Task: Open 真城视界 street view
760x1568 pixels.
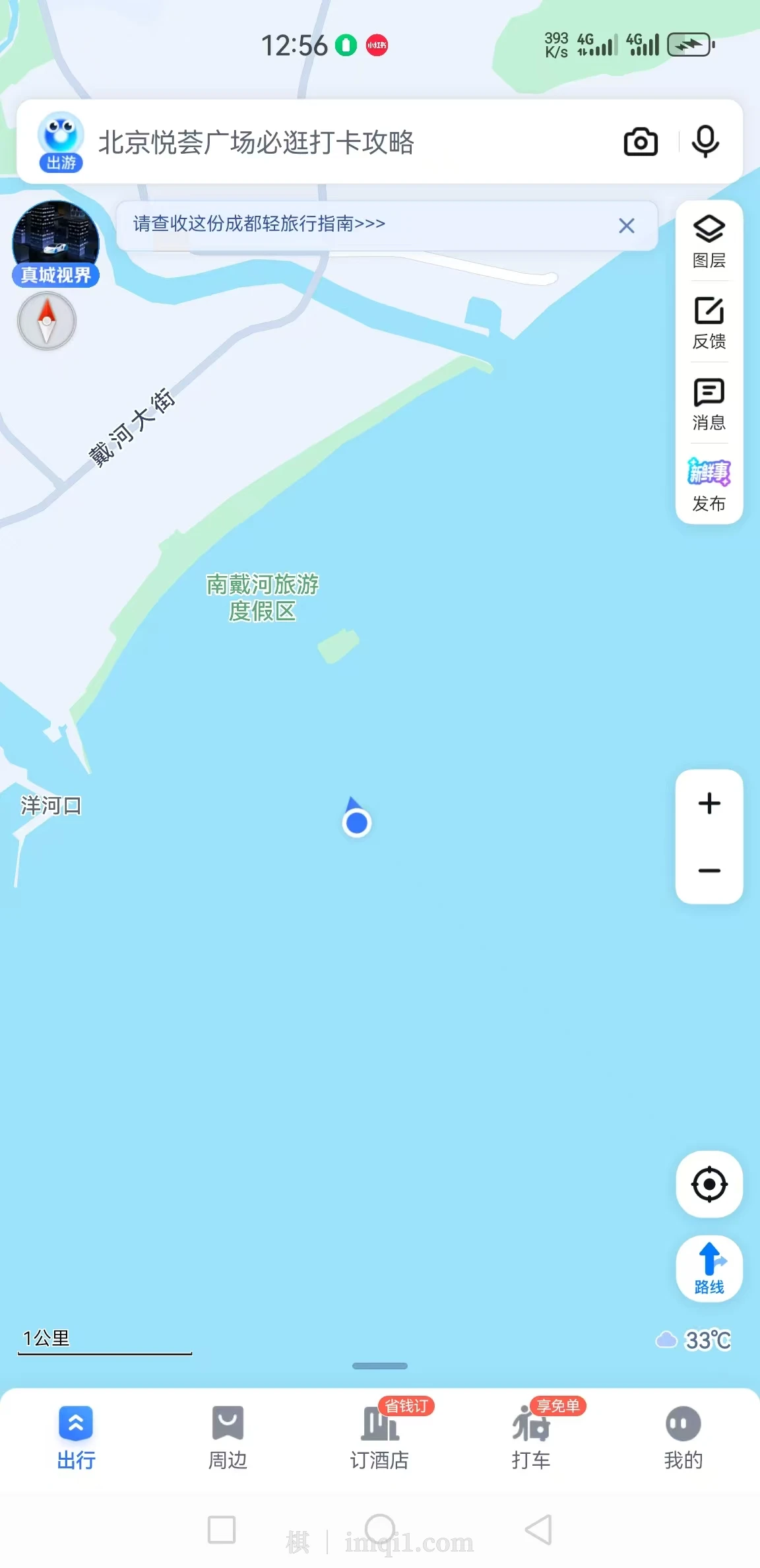Action: click(x=56, y=243)
